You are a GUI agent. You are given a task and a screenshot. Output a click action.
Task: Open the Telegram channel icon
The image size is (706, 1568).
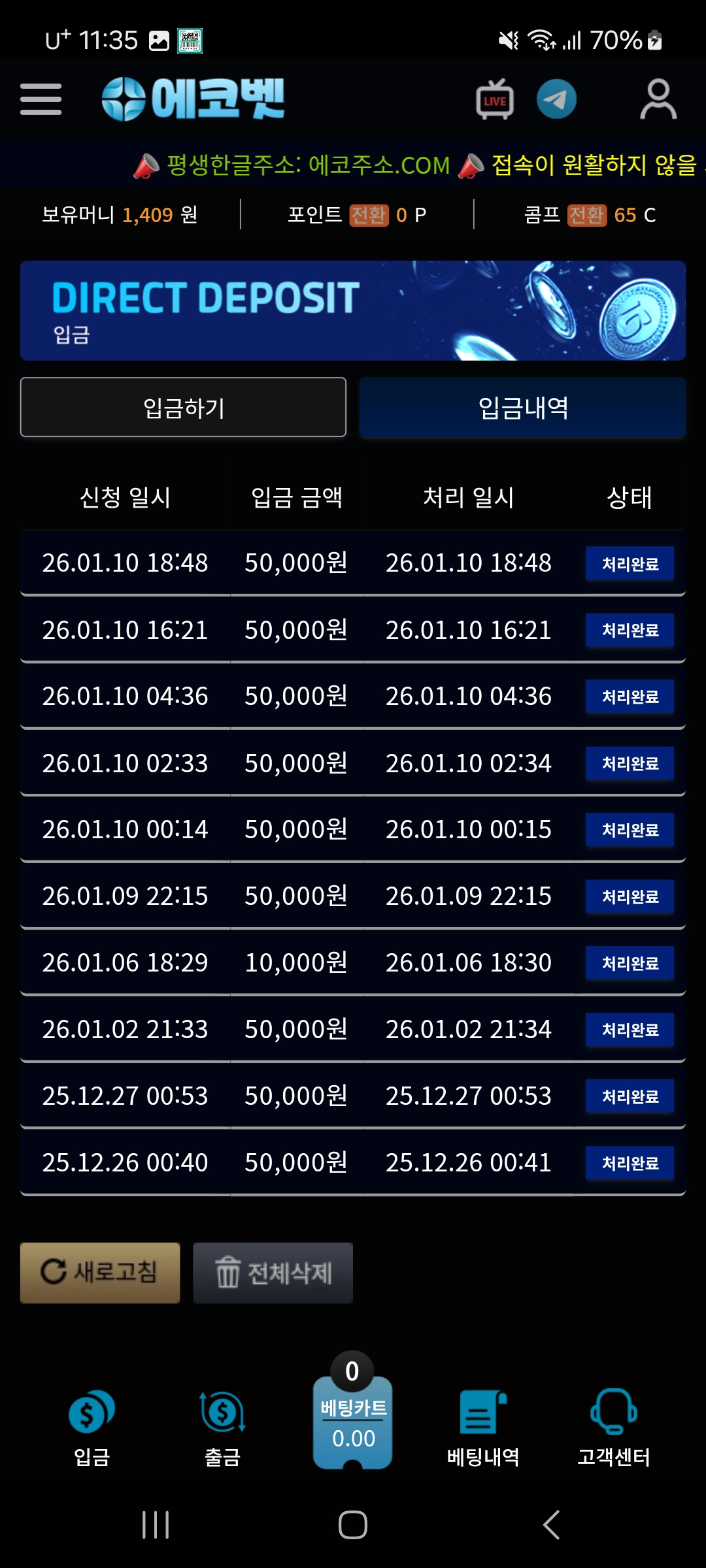tap(557, 99)
